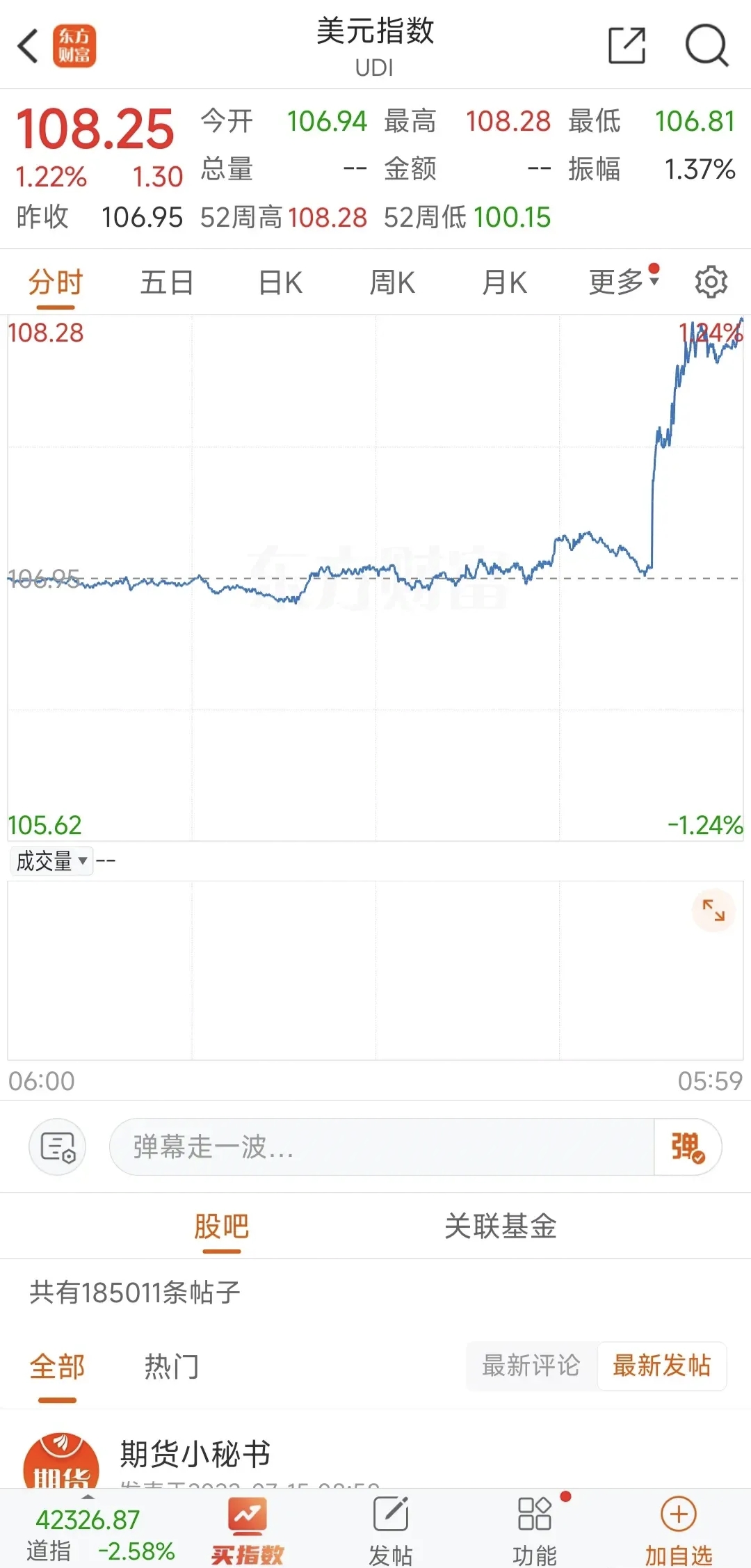The width and height of the screenshot is (751, 1568).
Task: Tap the back arrow icon
Action: point(28,45)
